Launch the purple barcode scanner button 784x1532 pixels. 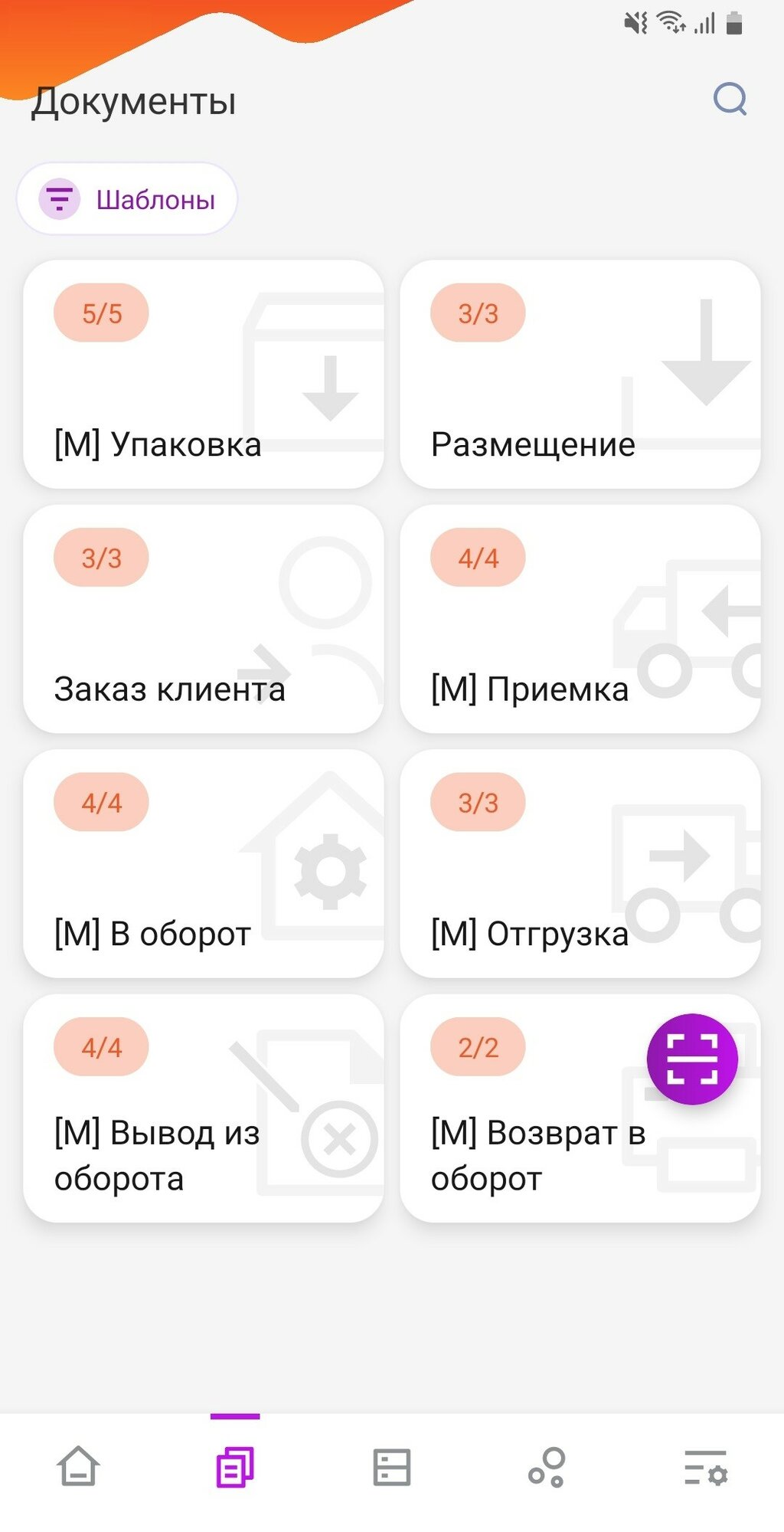692,1059
